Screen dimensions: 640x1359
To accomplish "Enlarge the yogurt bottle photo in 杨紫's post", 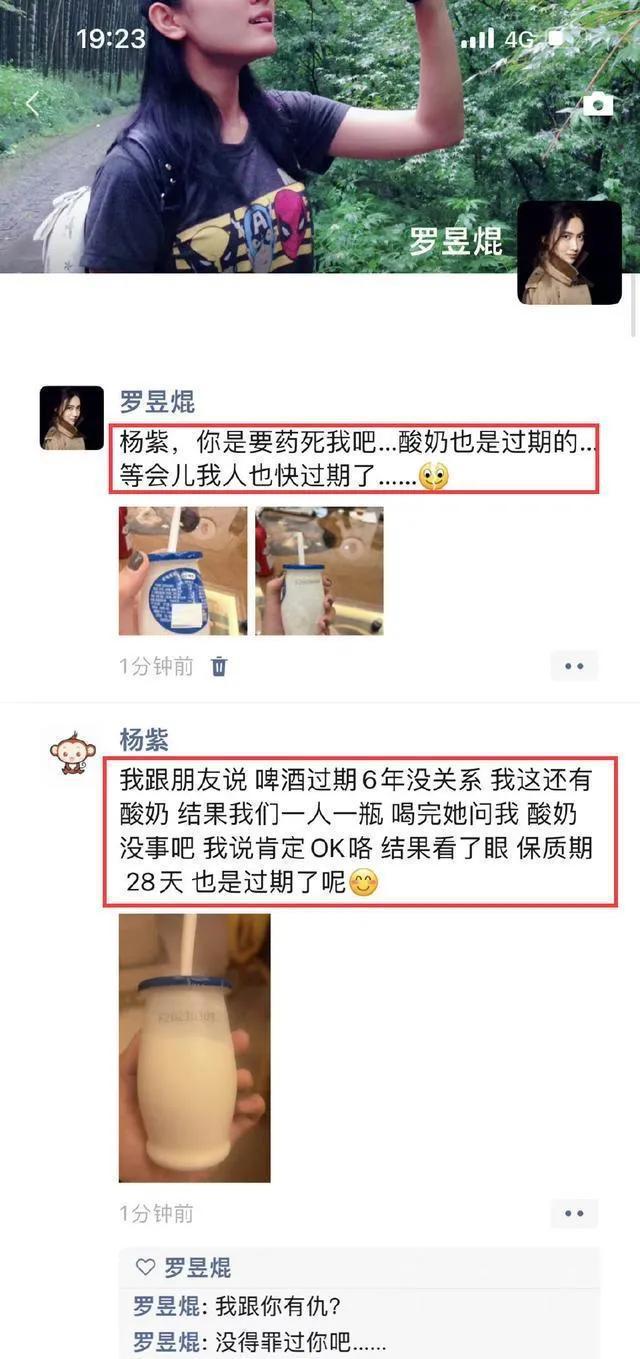I will point(194,1047).
